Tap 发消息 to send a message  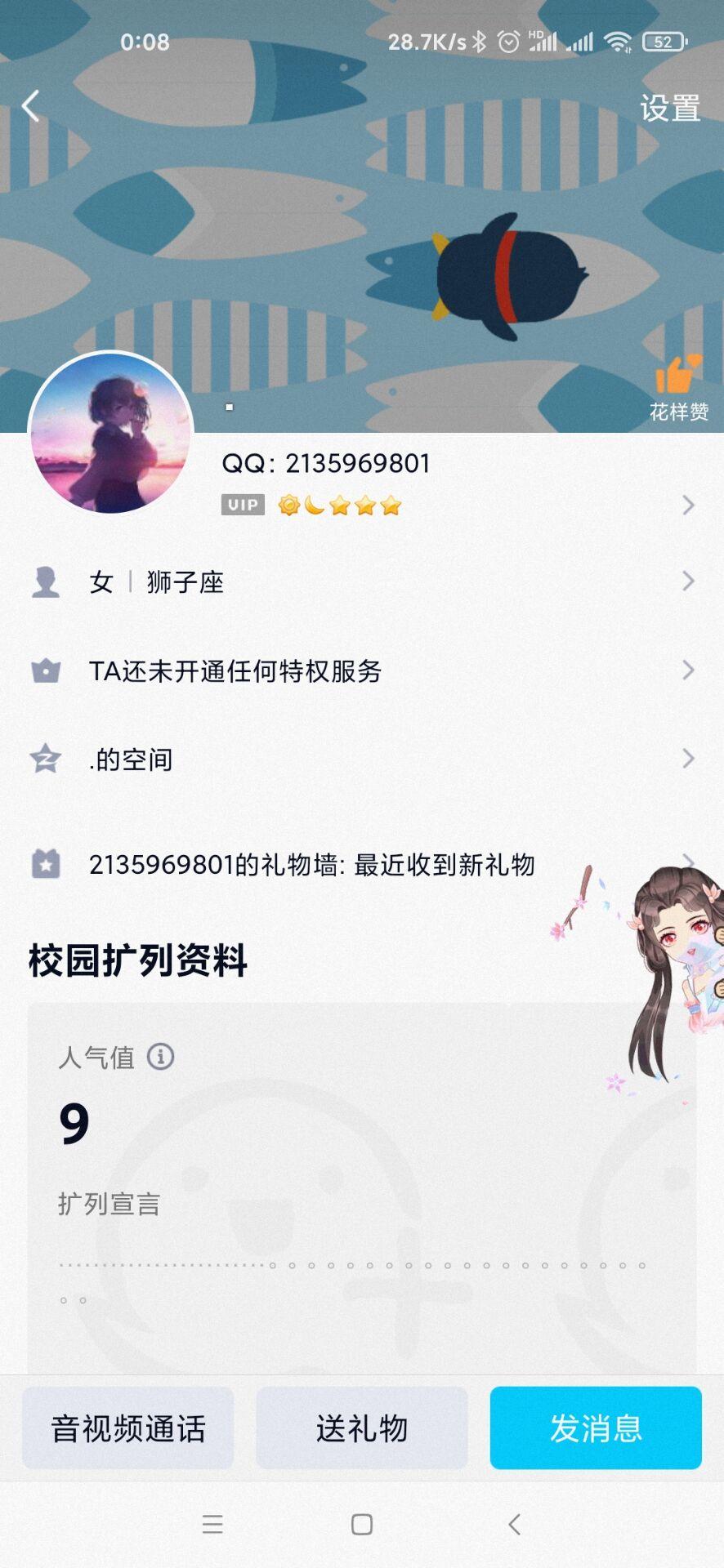pos(596,1428)
